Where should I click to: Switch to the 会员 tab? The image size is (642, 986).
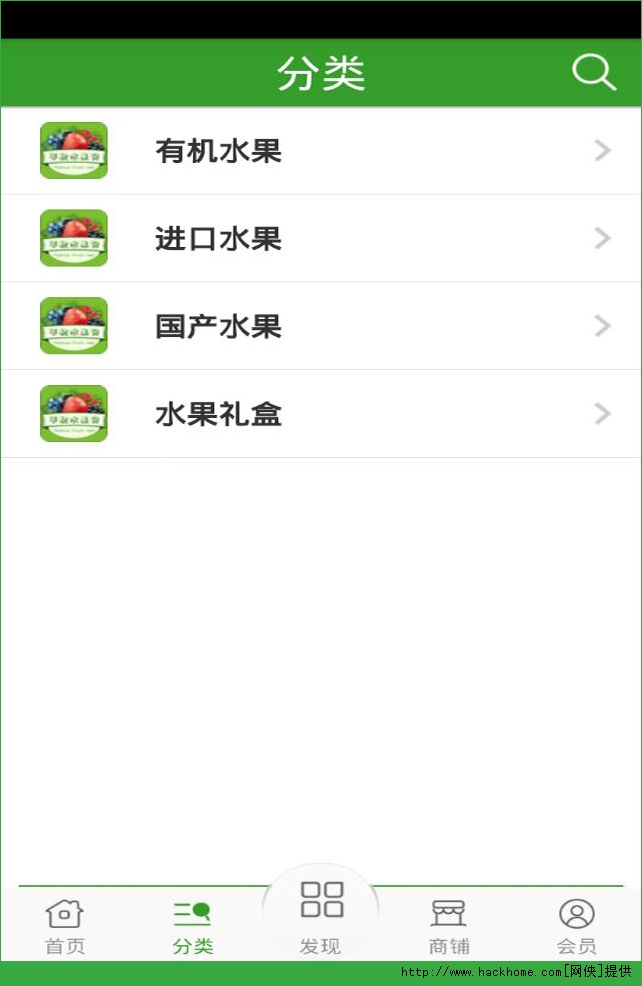click(x=576, y=925)
